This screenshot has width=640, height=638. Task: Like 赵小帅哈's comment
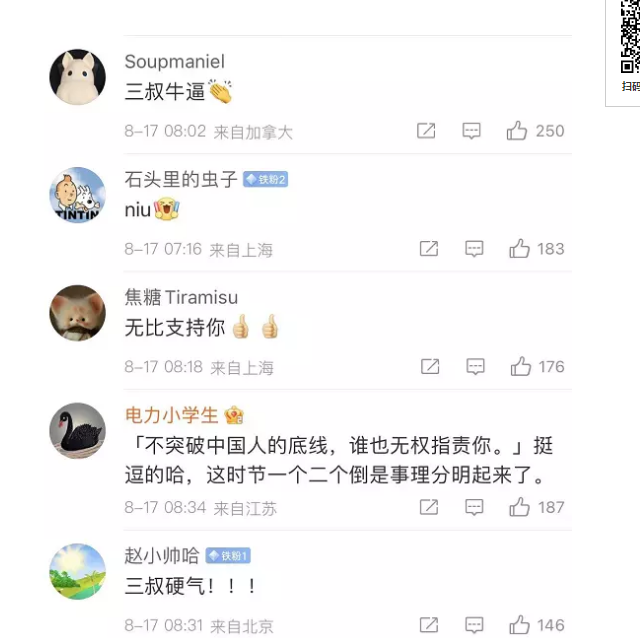click(520, 625)
